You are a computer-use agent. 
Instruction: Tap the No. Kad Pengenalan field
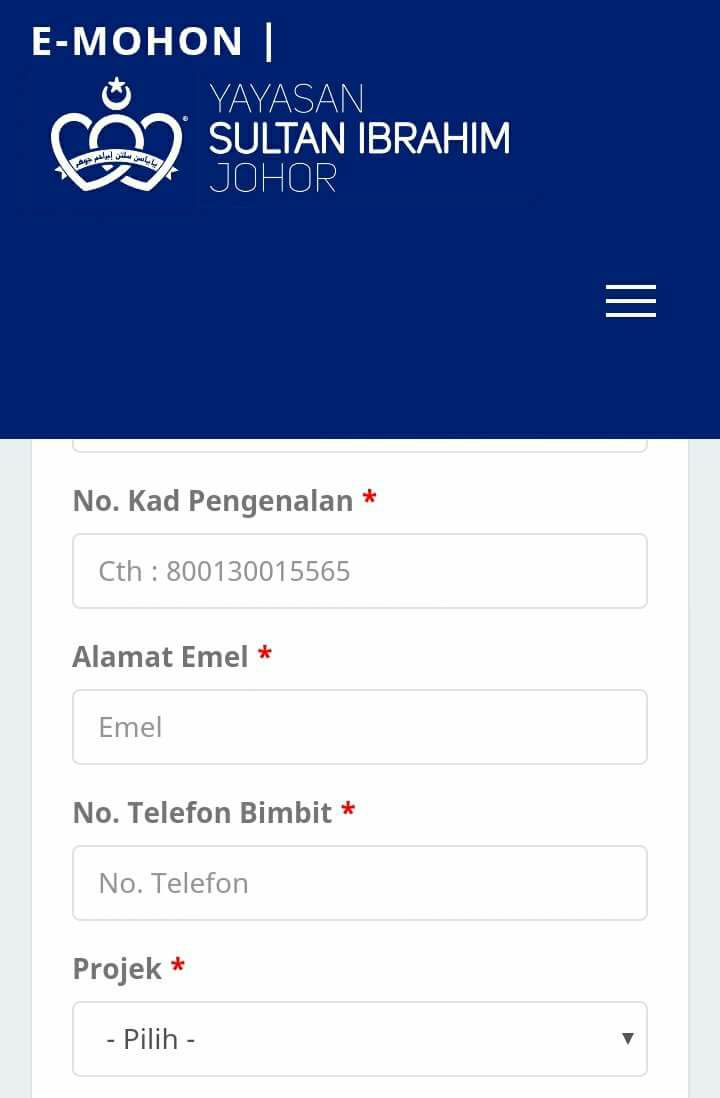point(360,571)
